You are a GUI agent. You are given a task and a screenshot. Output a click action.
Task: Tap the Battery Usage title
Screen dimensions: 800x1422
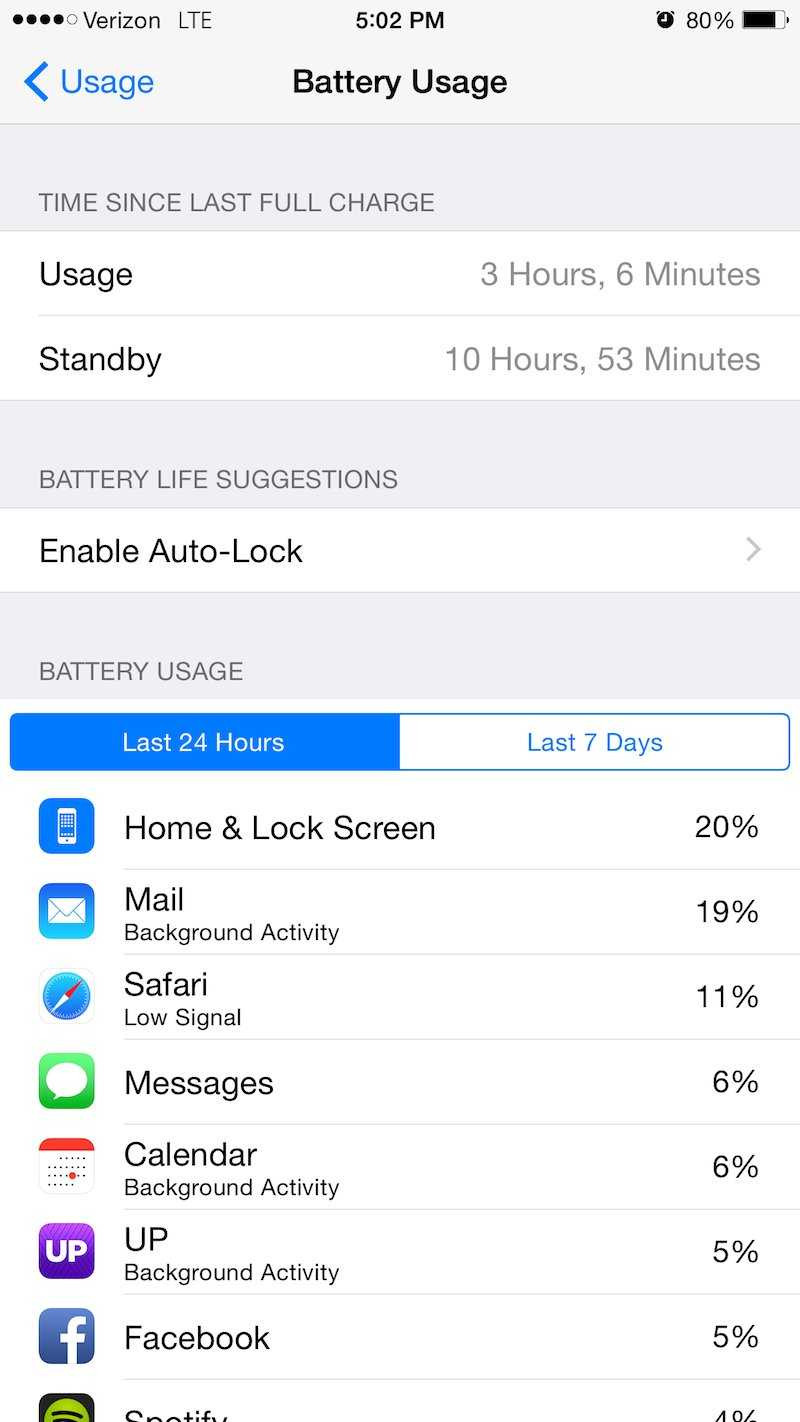click(x=399, y=82)
